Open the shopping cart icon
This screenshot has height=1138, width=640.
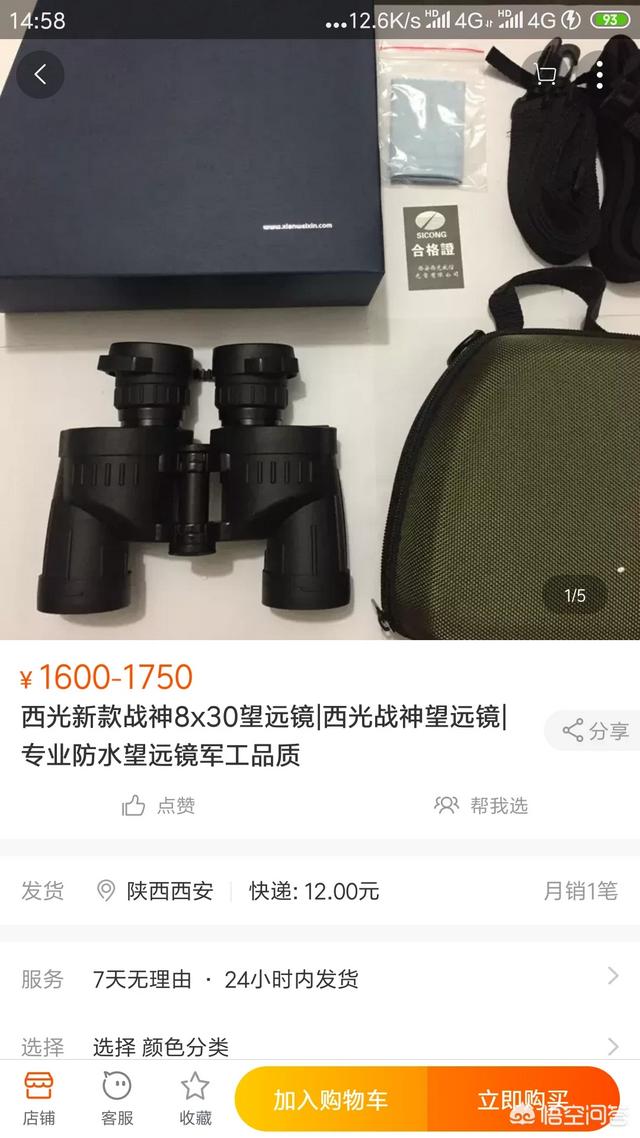click(545, 74)
